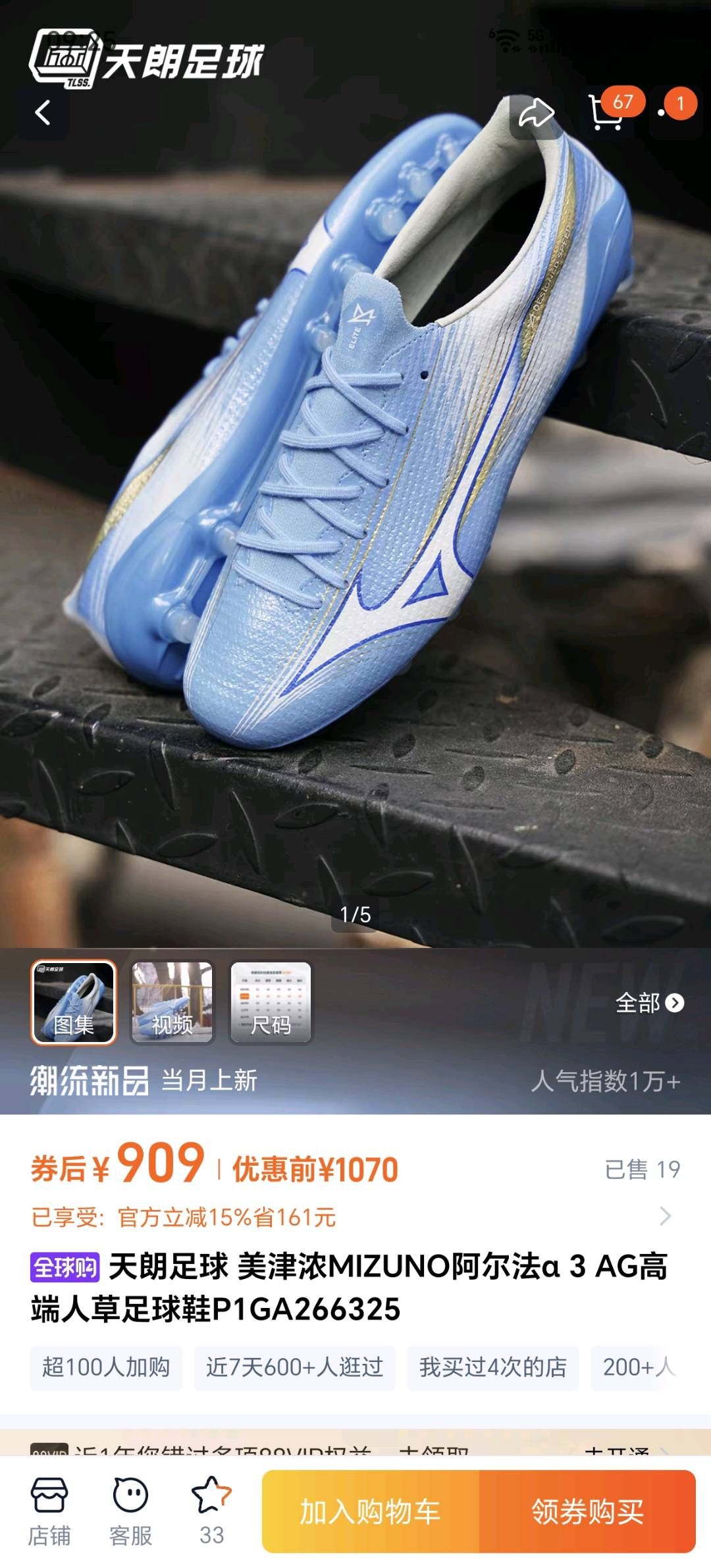This screenshot has height=1568, width=711.
Task: Tap the 我买过4次的店 chip
Action: click(x=492, y=1367)
